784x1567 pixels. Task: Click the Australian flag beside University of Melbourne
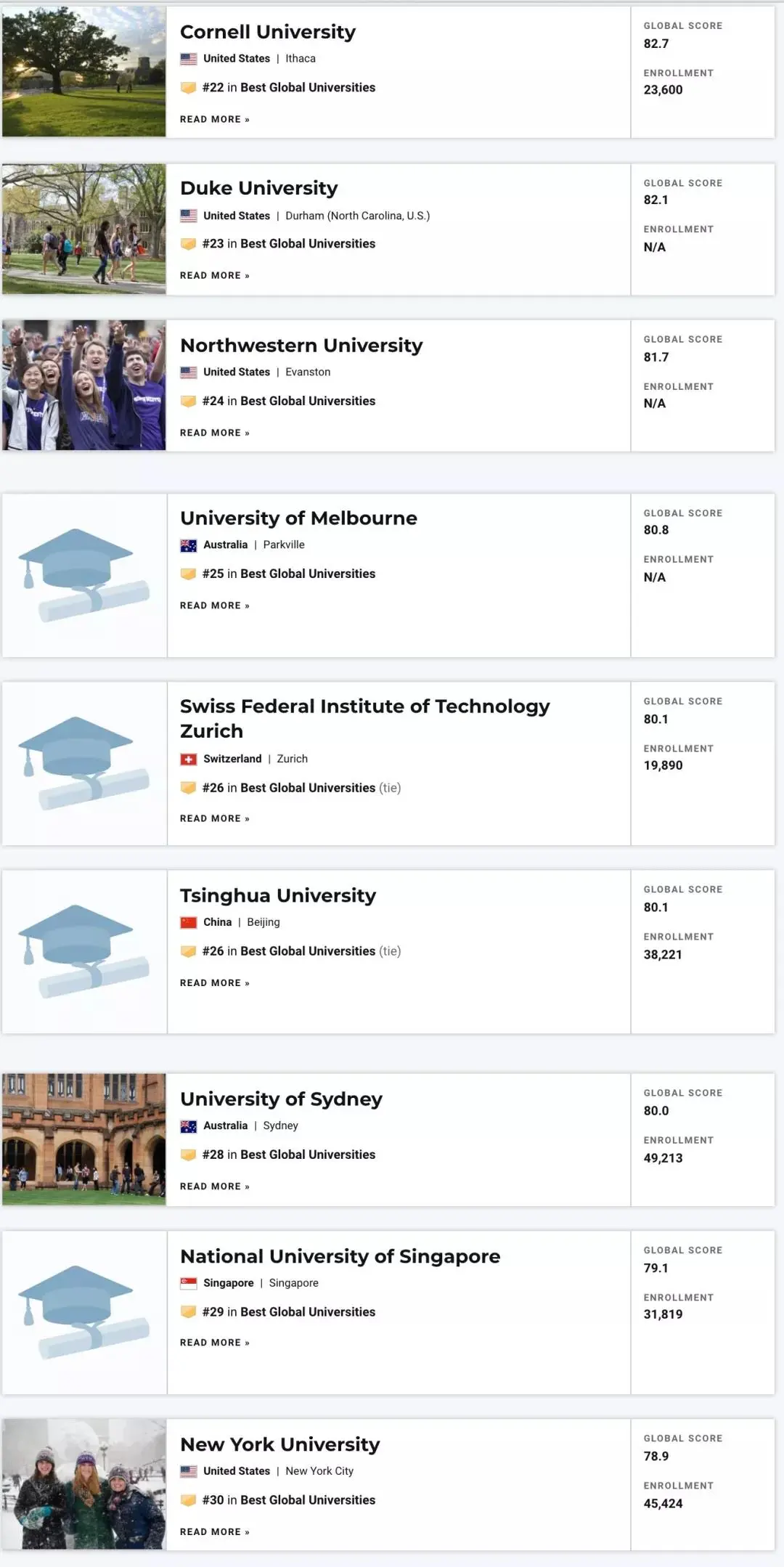pyautogui.click(x=188, y=545)
